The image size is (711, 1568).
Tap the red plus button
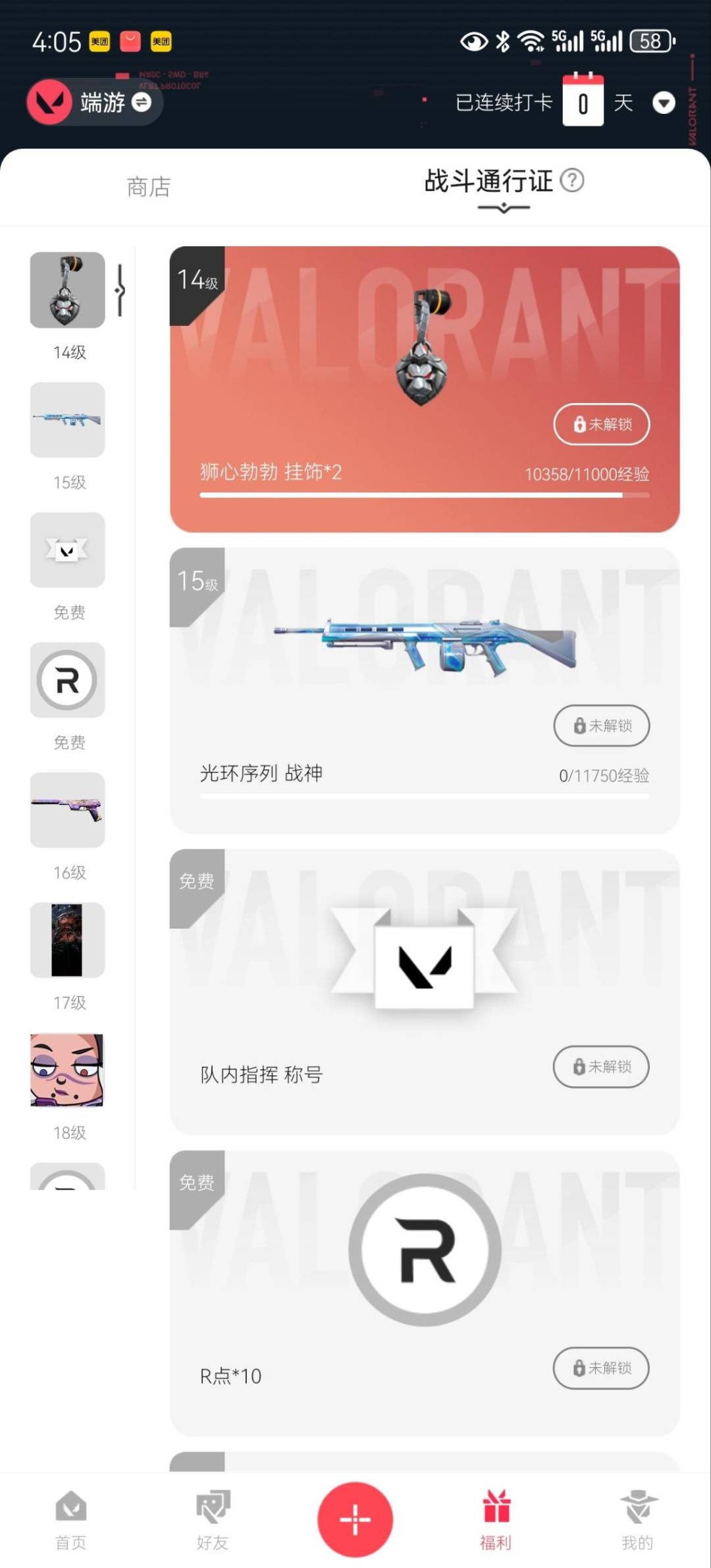coord(355,1519)
